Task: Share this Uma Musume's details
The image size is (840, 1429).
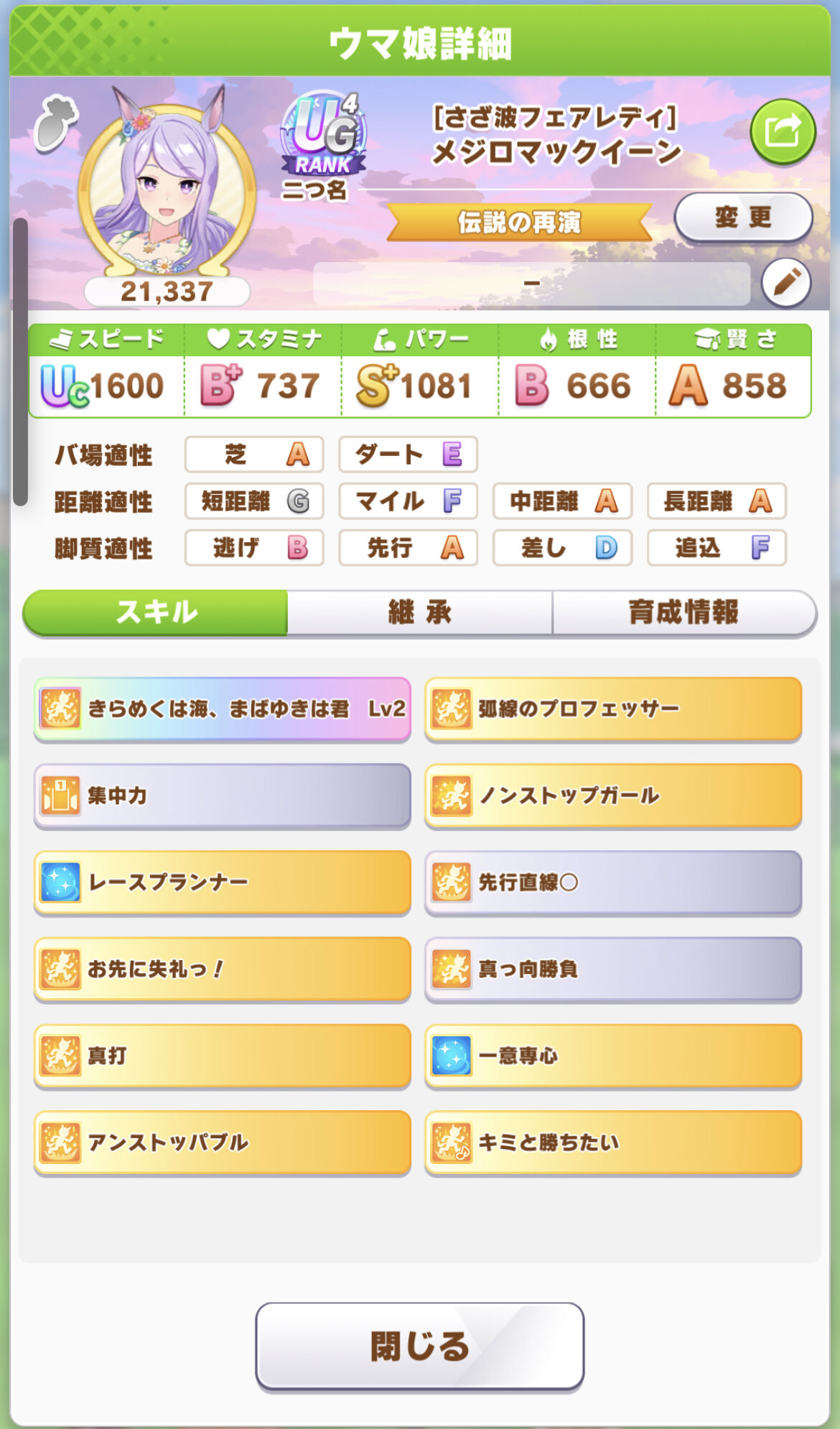Action: coord(783,132)
